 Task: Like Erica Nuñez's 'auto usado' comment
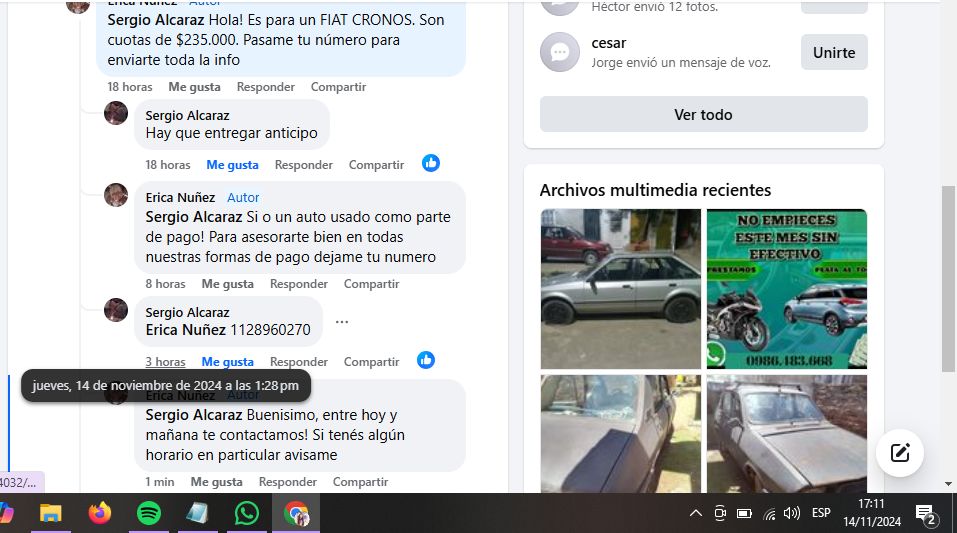227,284
